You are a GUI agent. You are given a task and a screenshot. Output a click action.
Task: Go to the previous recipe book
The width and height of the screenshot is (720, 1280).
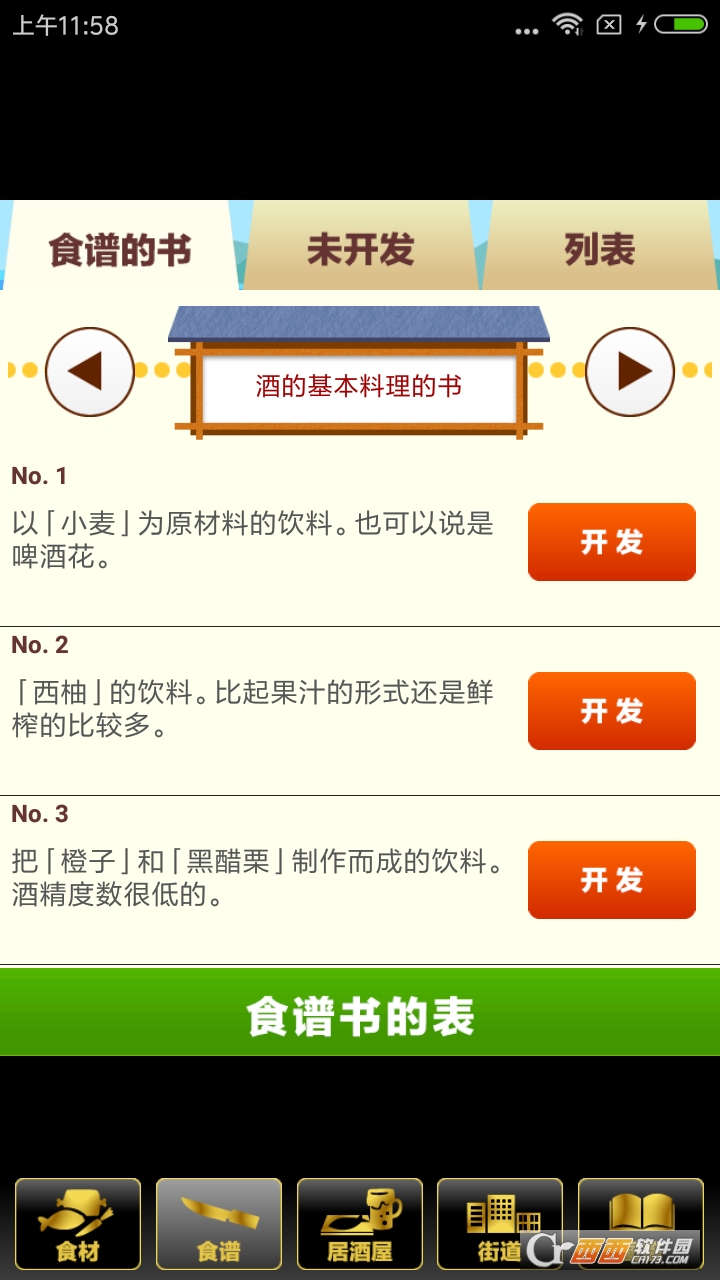pos(90,371)
